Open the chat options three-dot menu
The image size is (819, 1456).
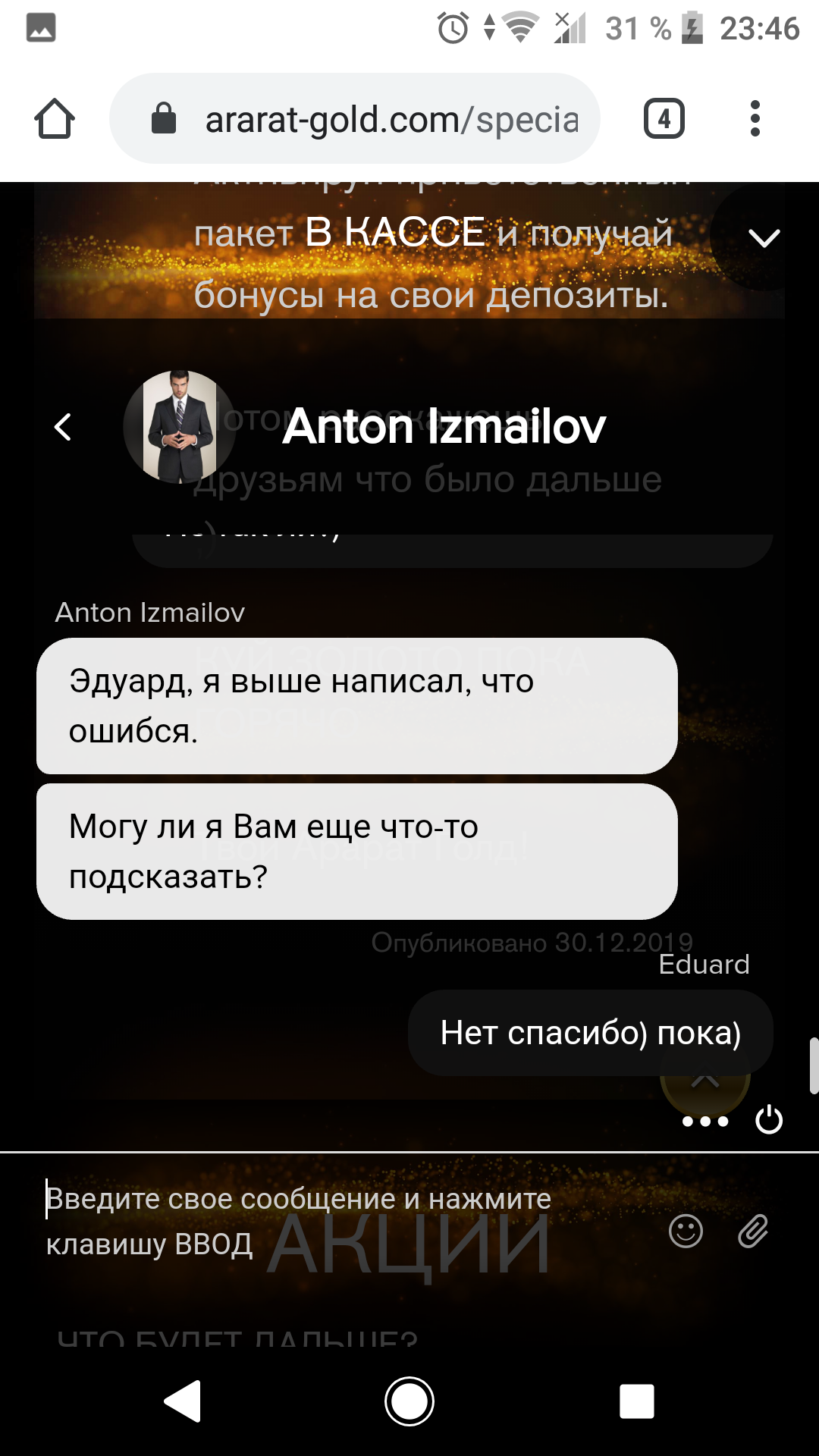704,1121
